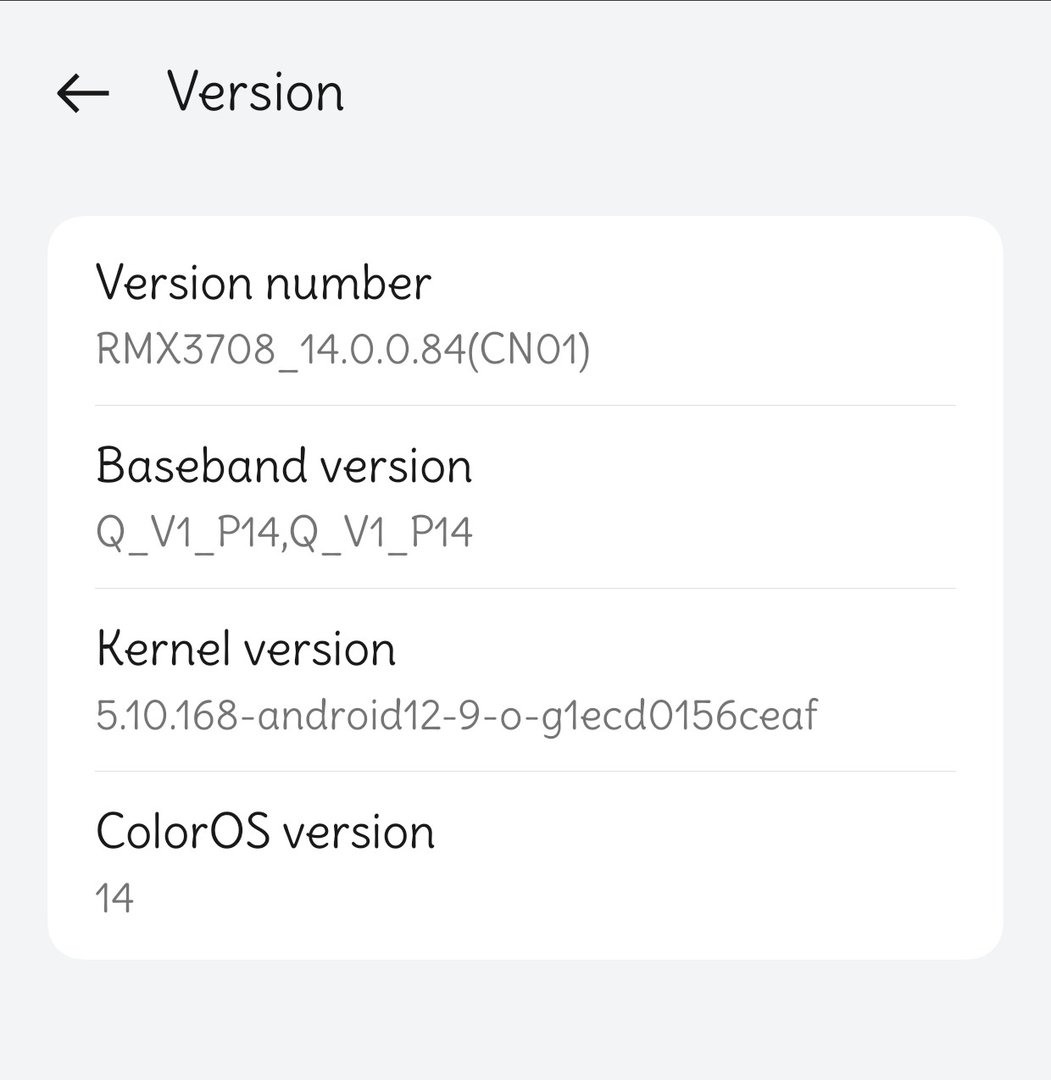Tap the Kernel version entry
Screen dimensions: 1051x1080
[x=525, y=680]
